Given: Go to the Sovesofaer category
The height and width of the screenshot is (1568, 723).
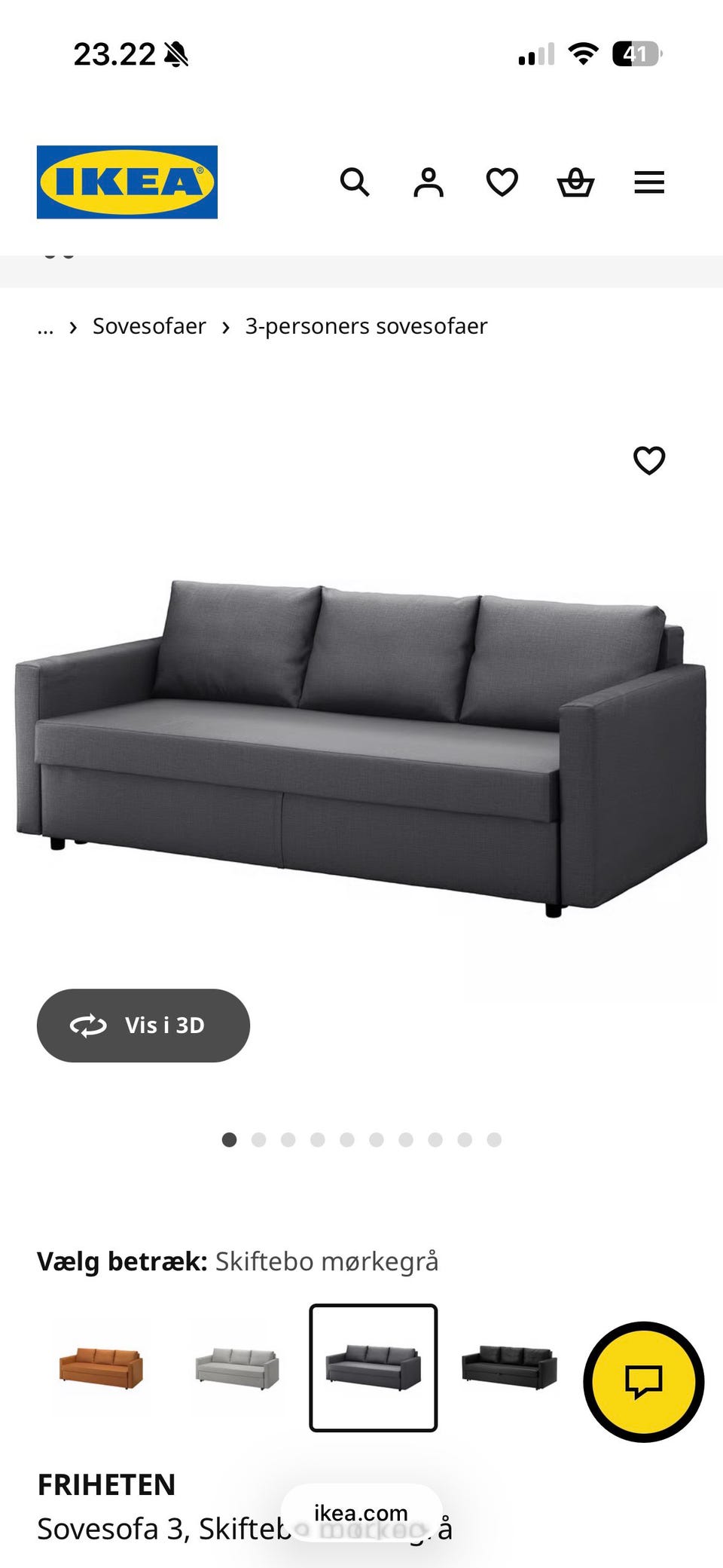Looking at the screenshot, I should click(148, 326).
